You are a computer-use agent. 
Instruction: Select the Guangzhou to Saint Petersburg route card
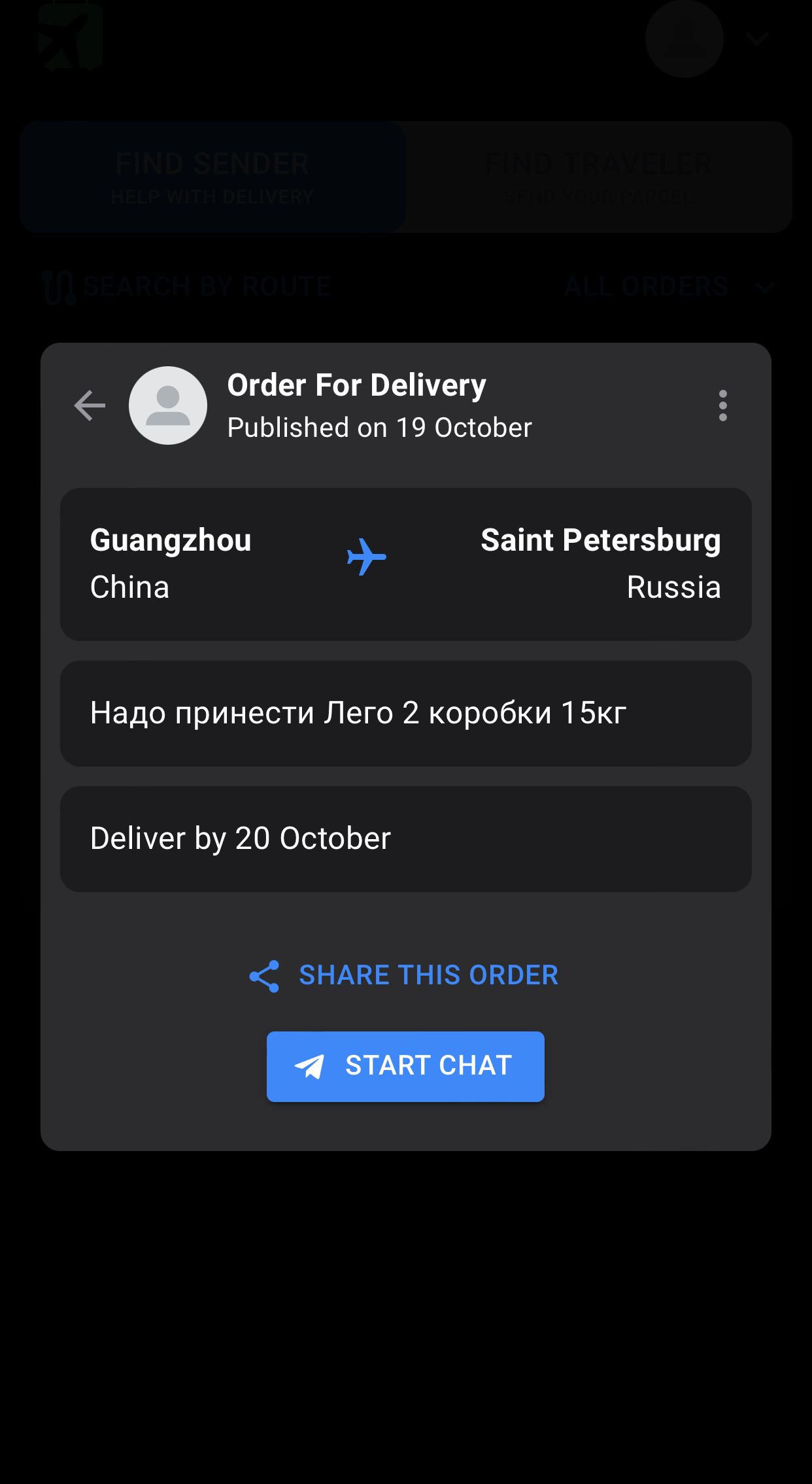406,562
